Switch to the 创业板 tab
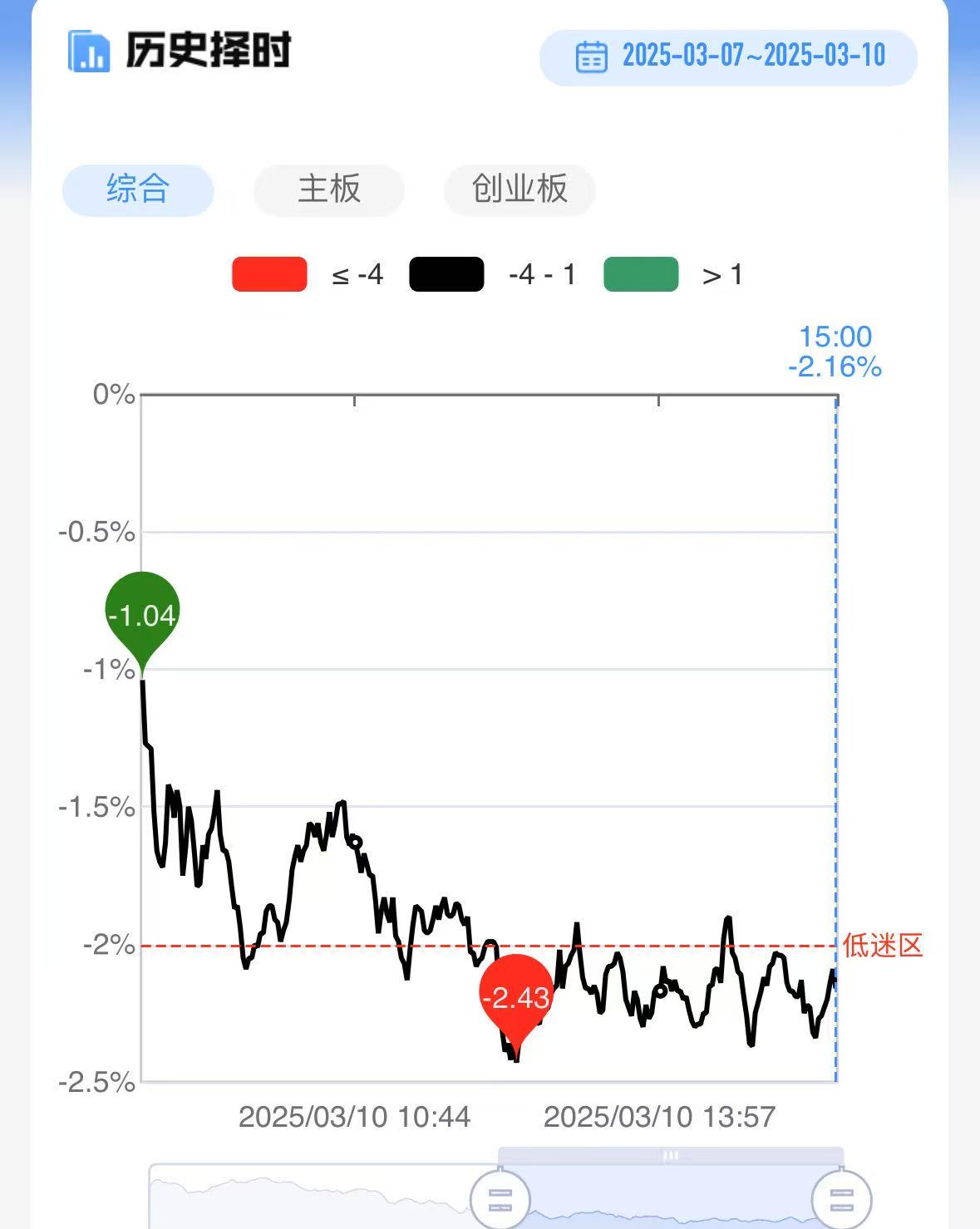 (x=520, y=189)
